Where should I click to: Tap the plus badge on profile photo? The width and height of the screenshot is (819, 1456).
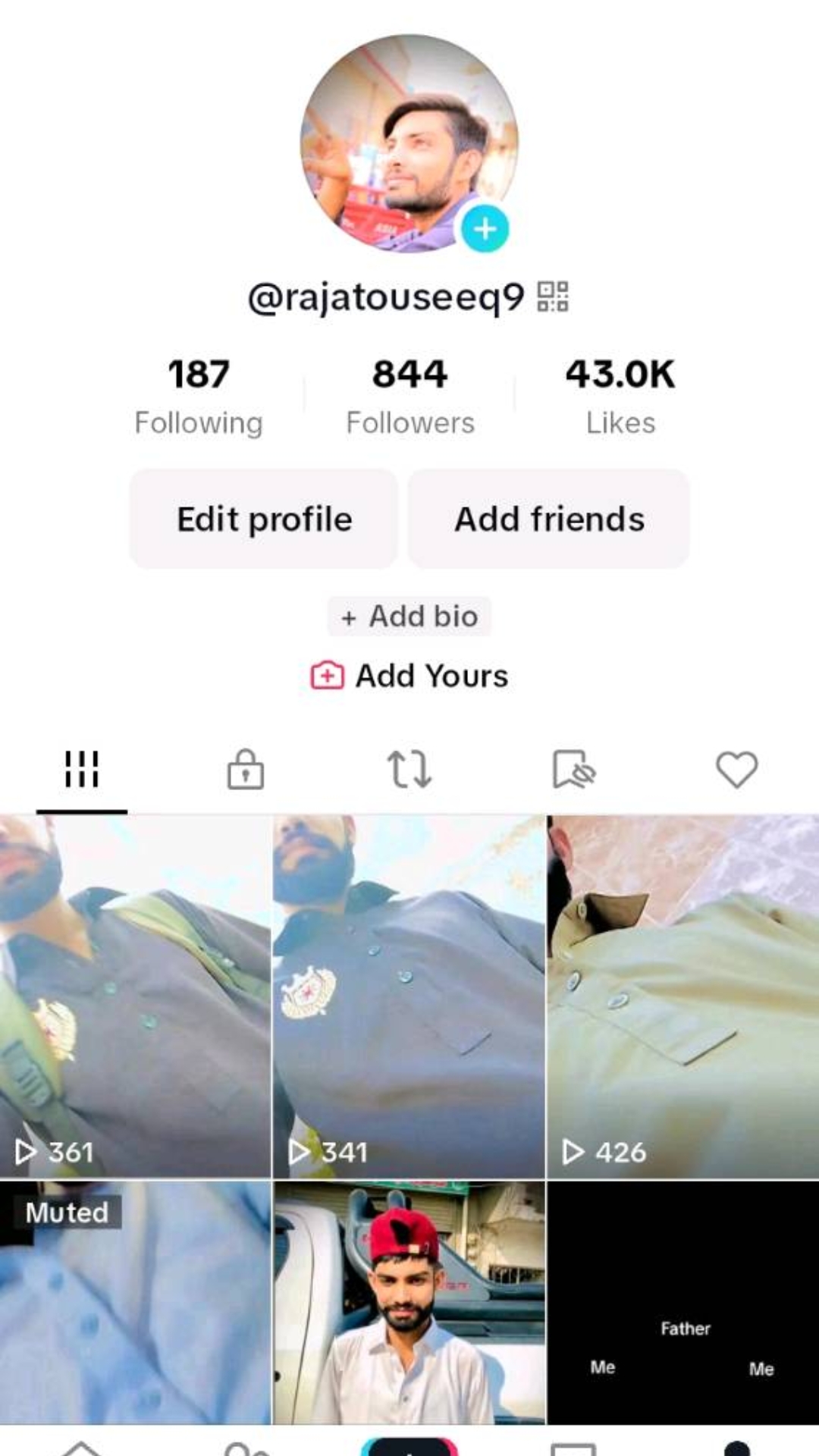[x=485, y=228]
